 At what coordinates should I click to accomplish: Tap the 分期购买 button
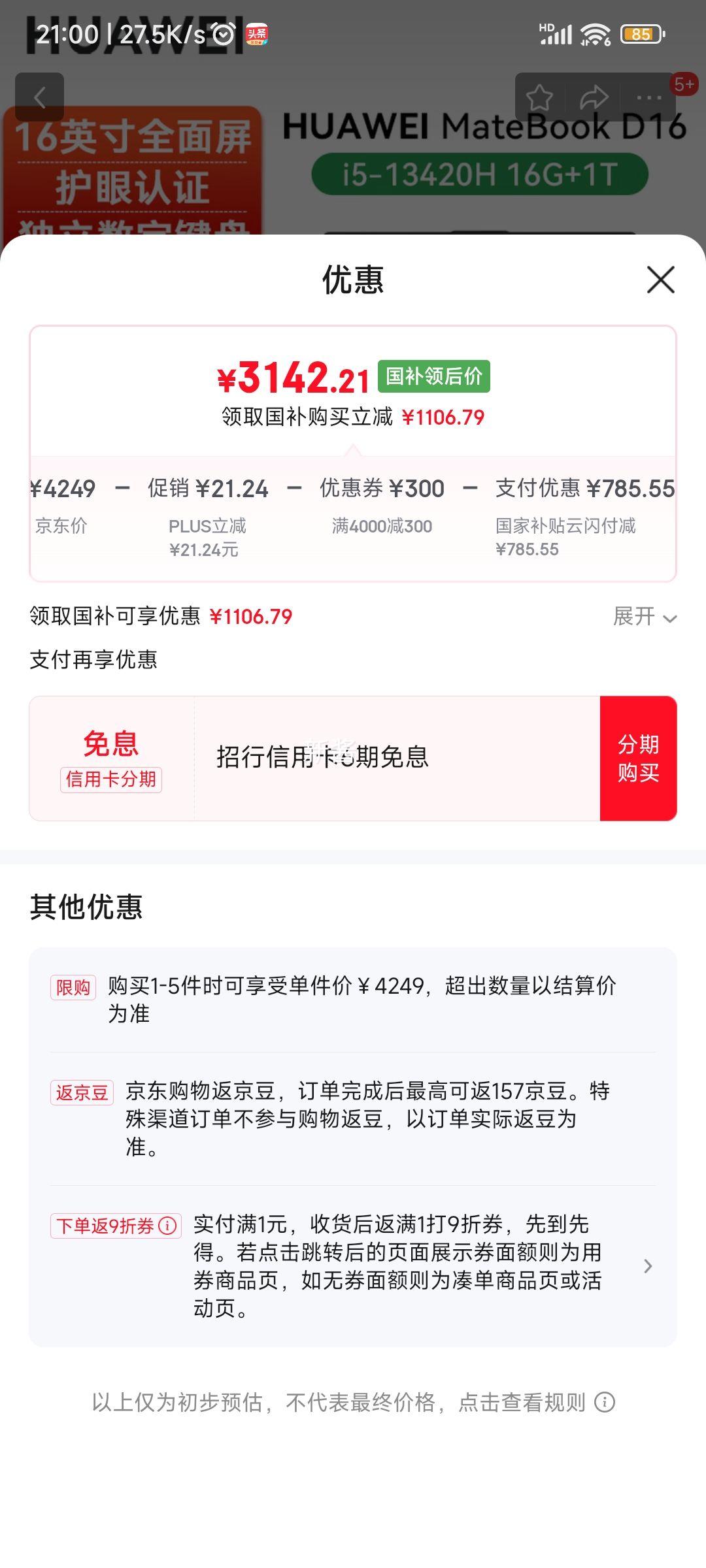click(638, 758)
